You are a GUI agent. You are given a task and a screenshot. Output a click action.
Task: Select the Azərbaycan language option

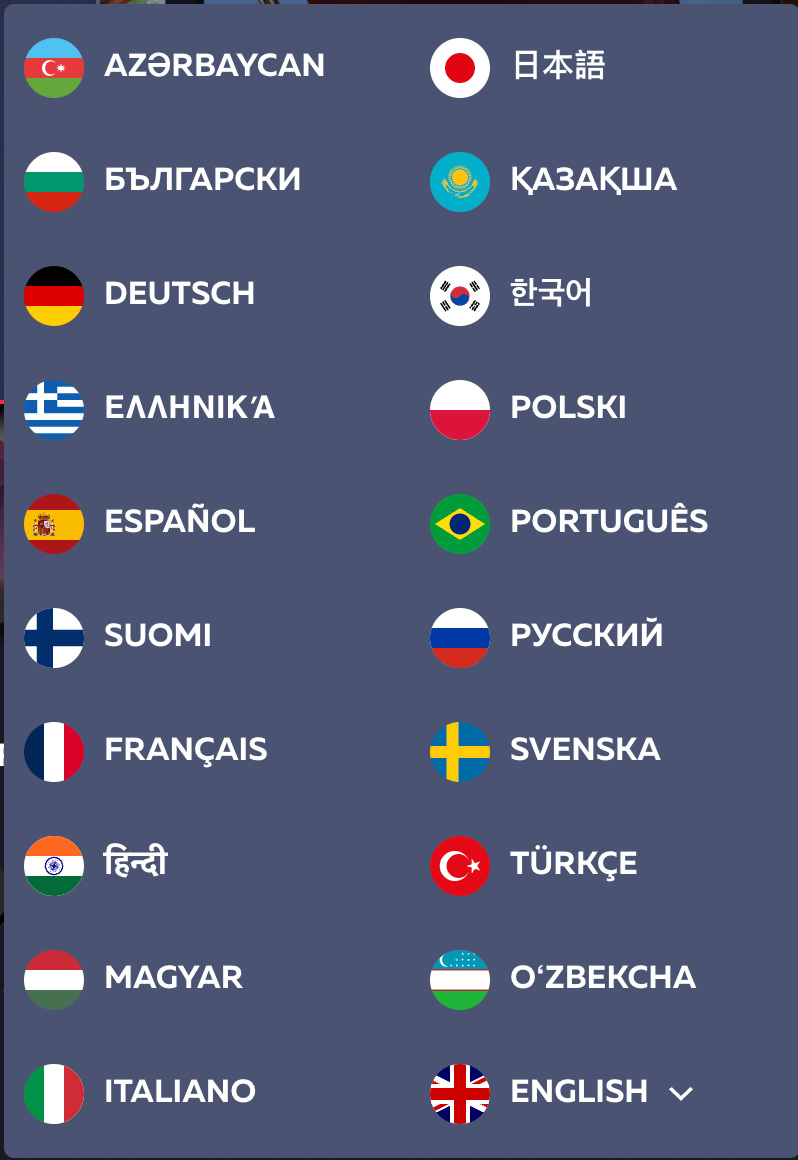[x=214, y=66]
